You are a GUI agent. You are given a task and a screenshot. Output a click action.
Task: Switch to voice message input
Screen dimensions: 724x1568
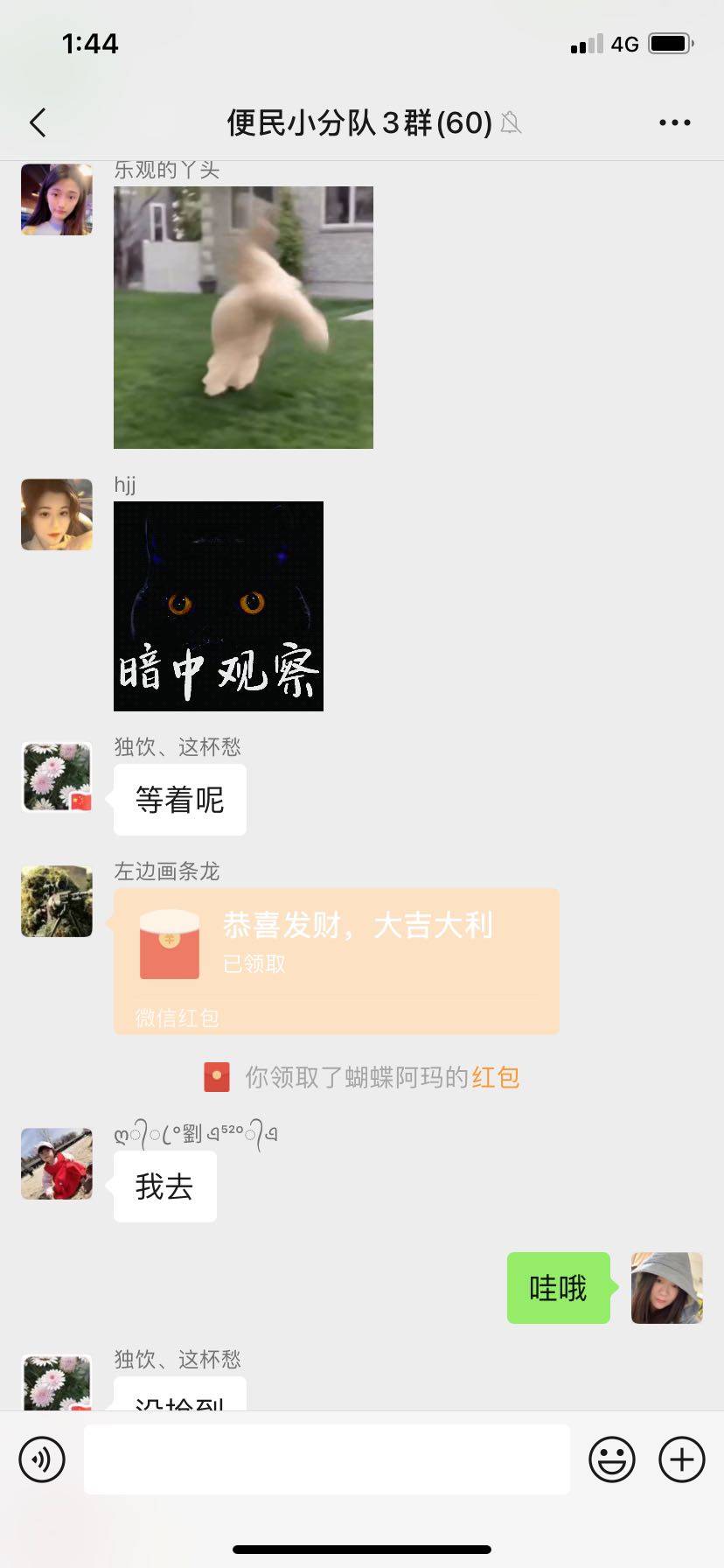42,1459
